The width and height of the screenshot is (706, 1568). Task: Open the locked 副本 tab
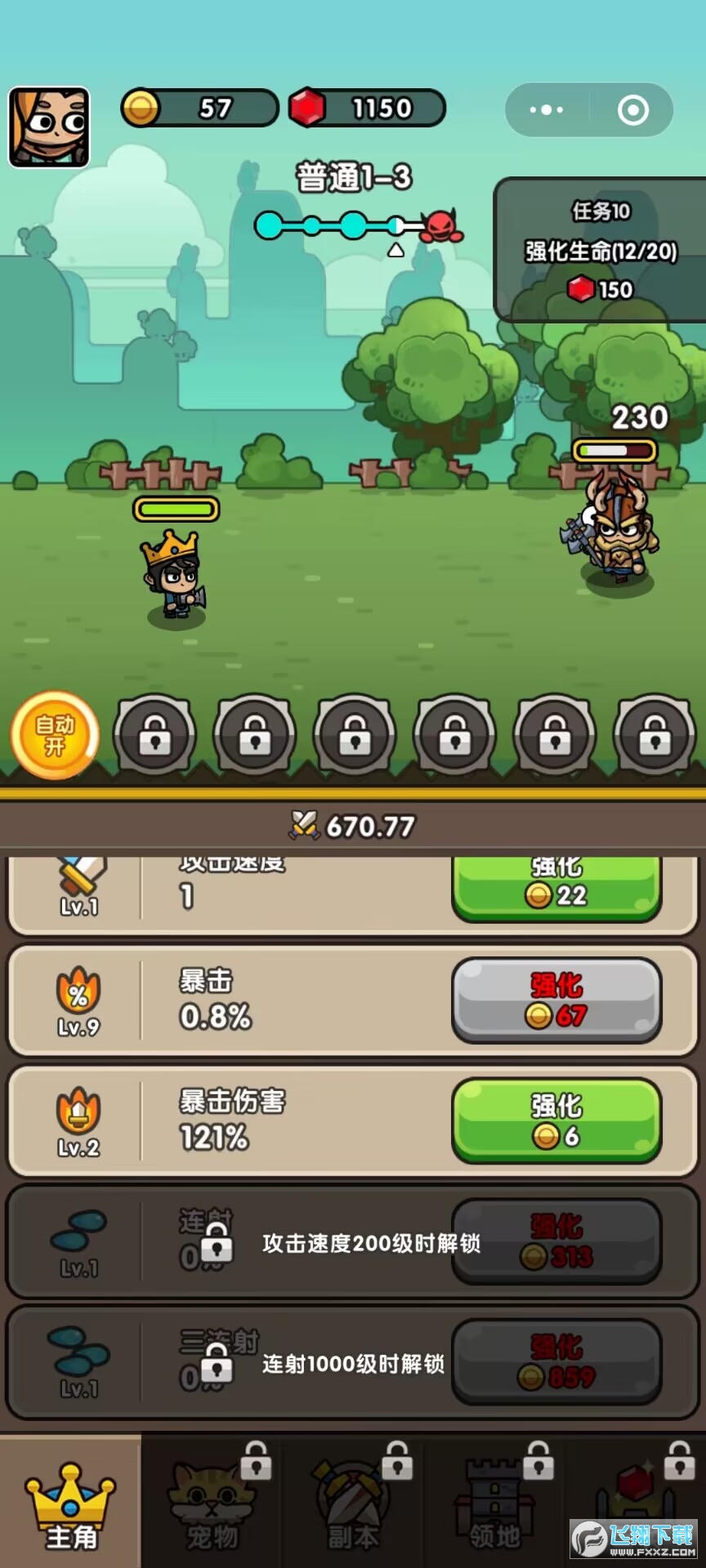(x=353, y=1504)
